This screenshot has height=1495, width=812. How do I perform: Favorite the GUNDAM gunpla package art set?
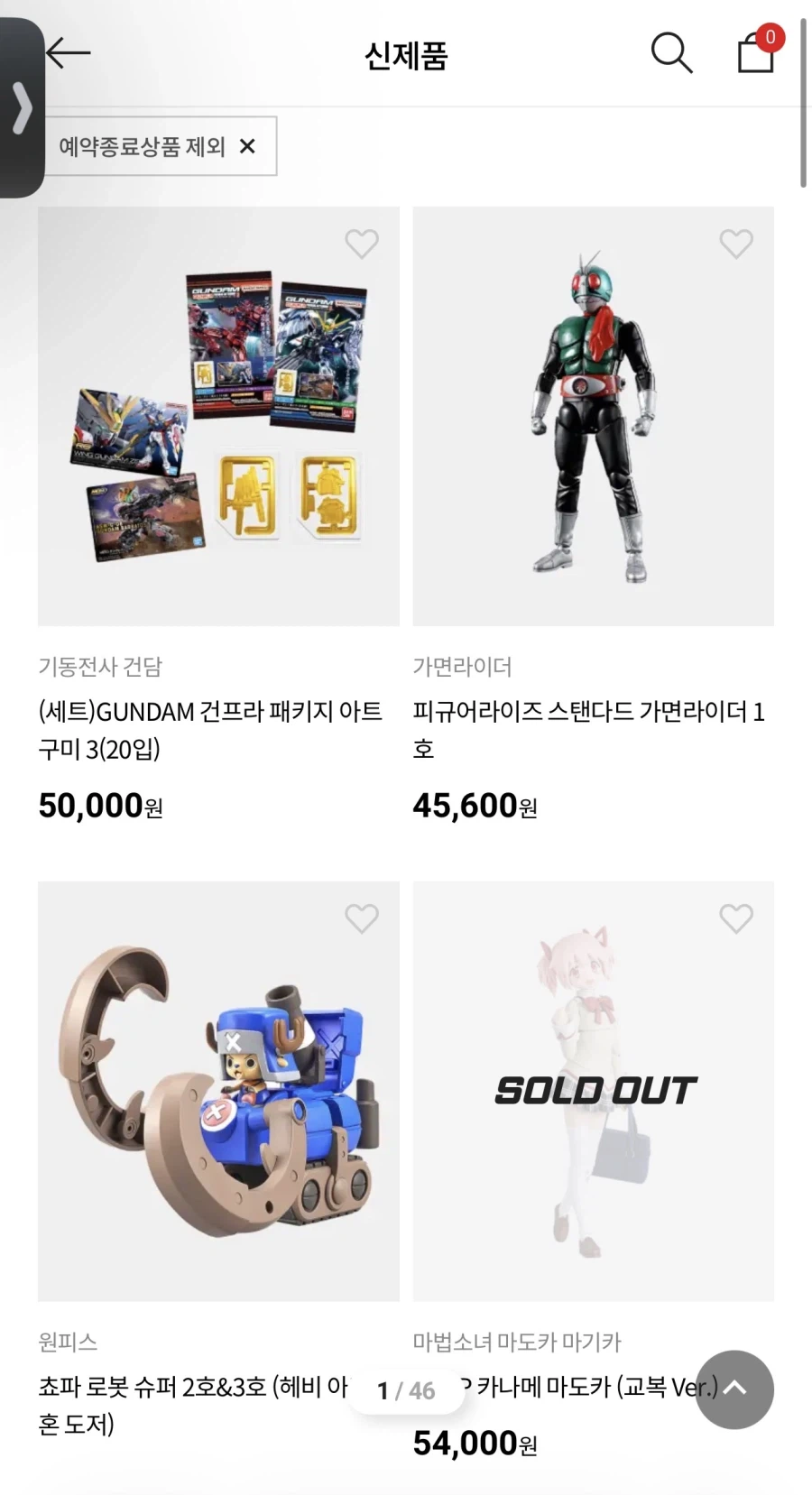[x=362, y=244]
